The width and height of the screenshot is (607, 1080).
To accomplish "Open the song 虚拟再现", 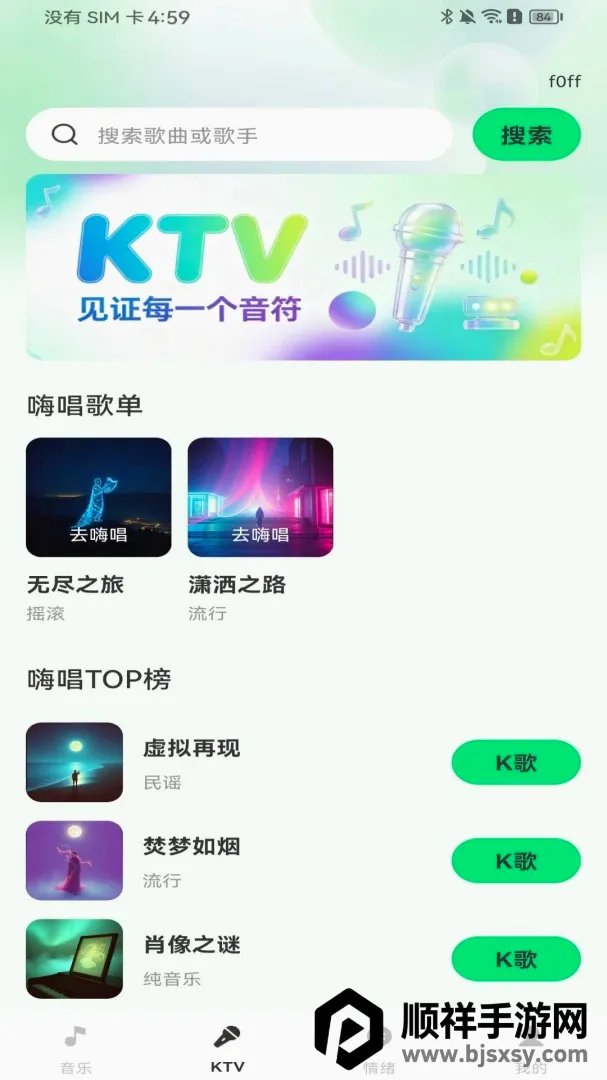I will [192, 748].
